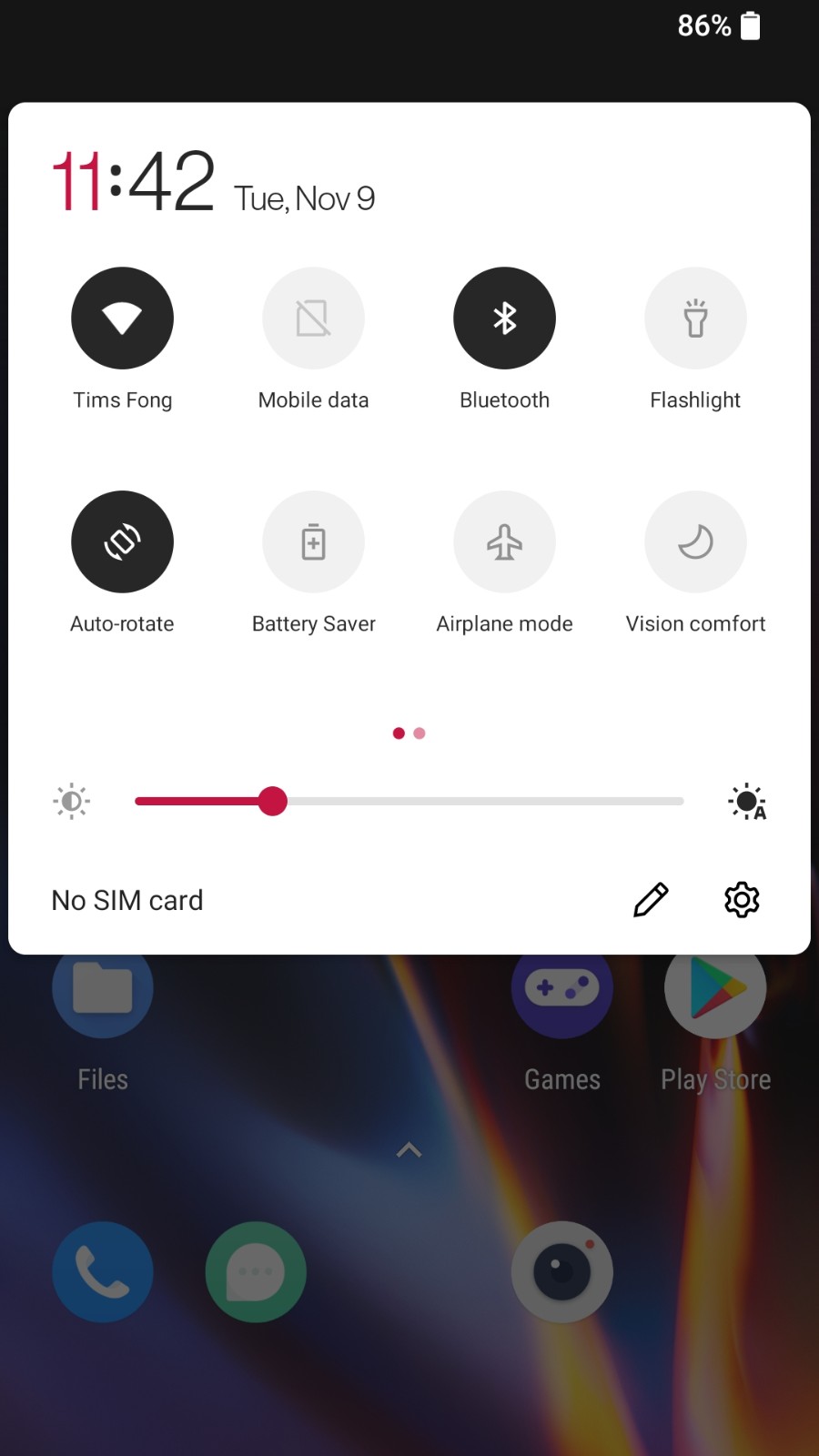Disable Bluetooth
Viewport: 819px width, 1456px height.
click(504, 318)
